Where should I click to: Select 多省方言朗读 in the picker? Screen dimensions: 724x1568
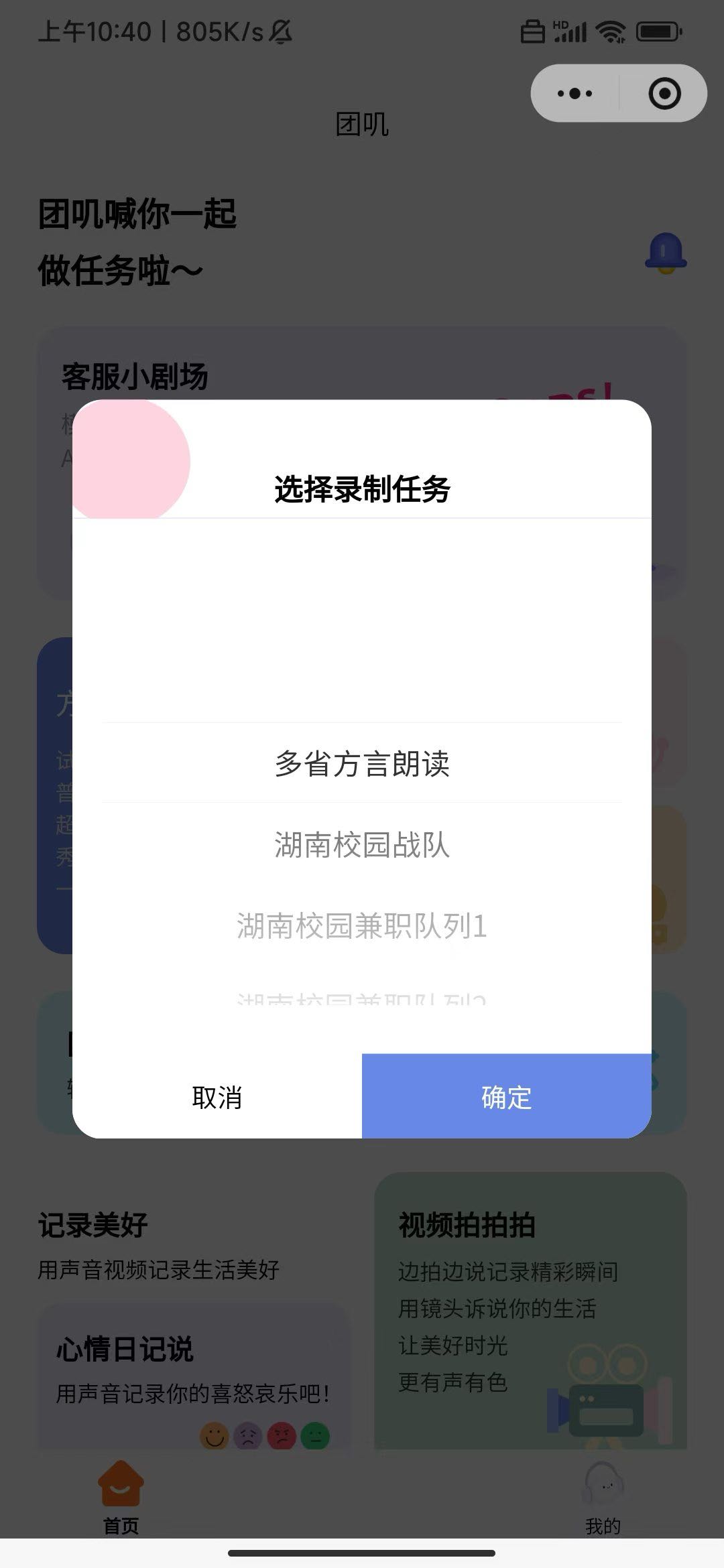point(362,764)
